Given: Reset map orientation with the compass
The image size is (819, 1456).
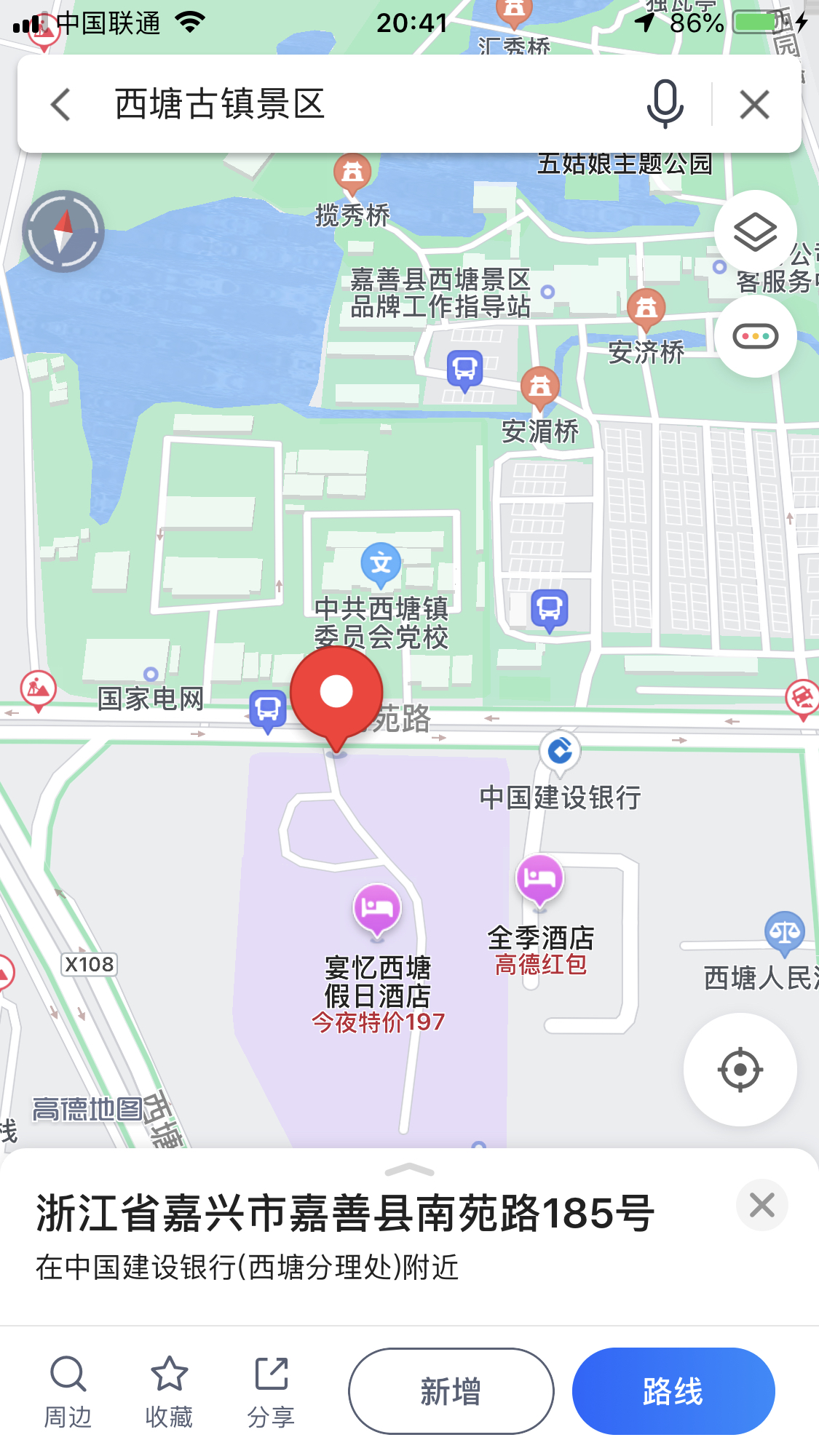Looking at the screenshot, I should coord(63,231).
